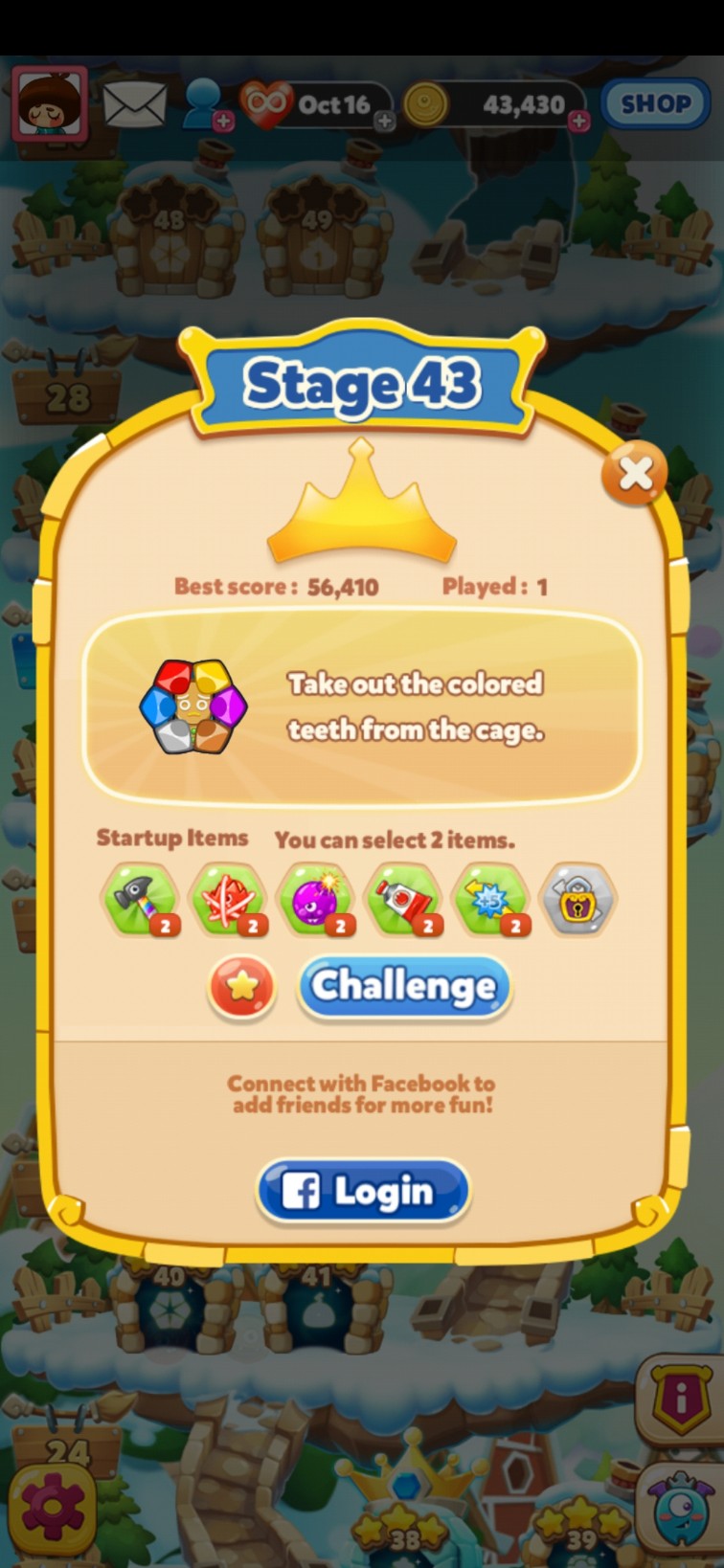Tap the locked startup item slot

(578, 900)
